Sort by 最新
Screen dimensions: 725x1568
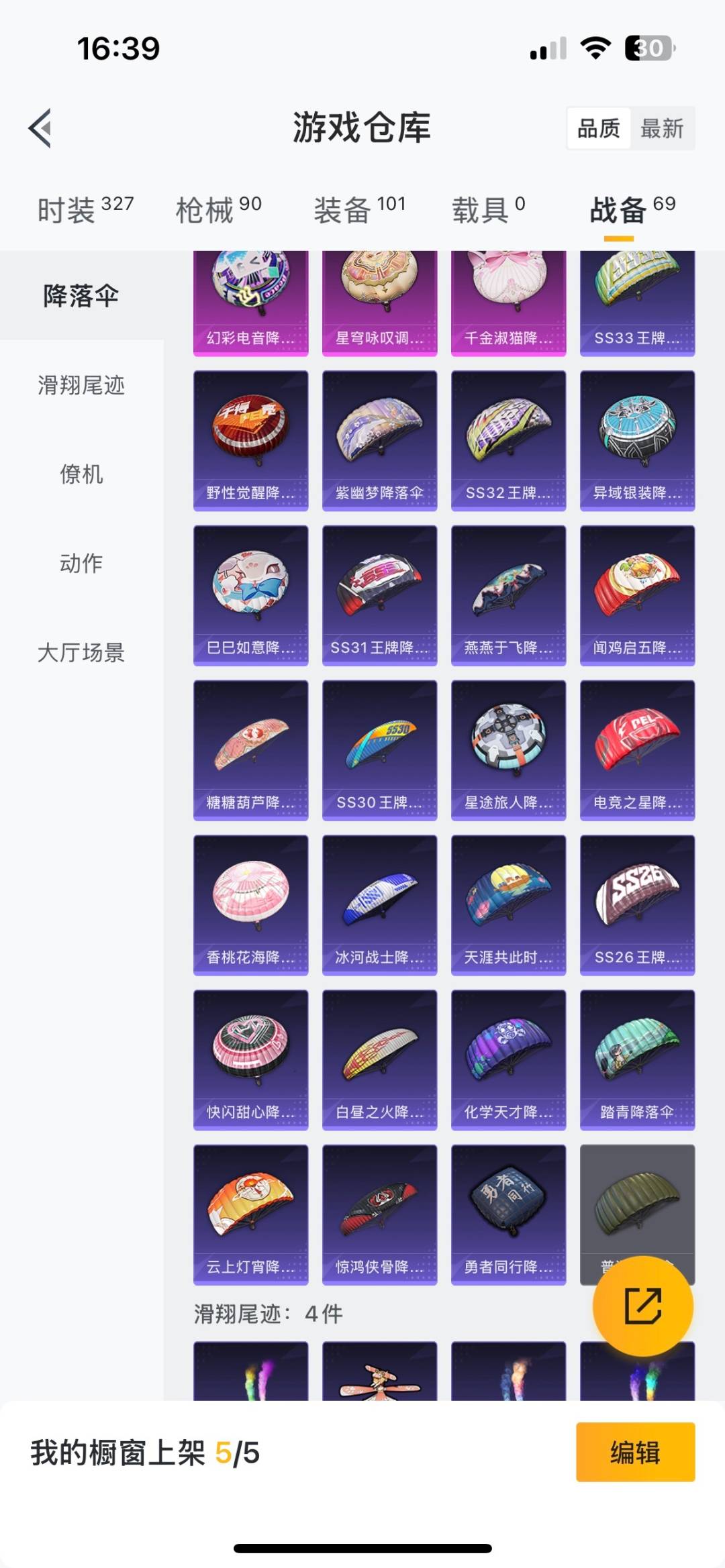pyautogui.click(x=662, y=128)
